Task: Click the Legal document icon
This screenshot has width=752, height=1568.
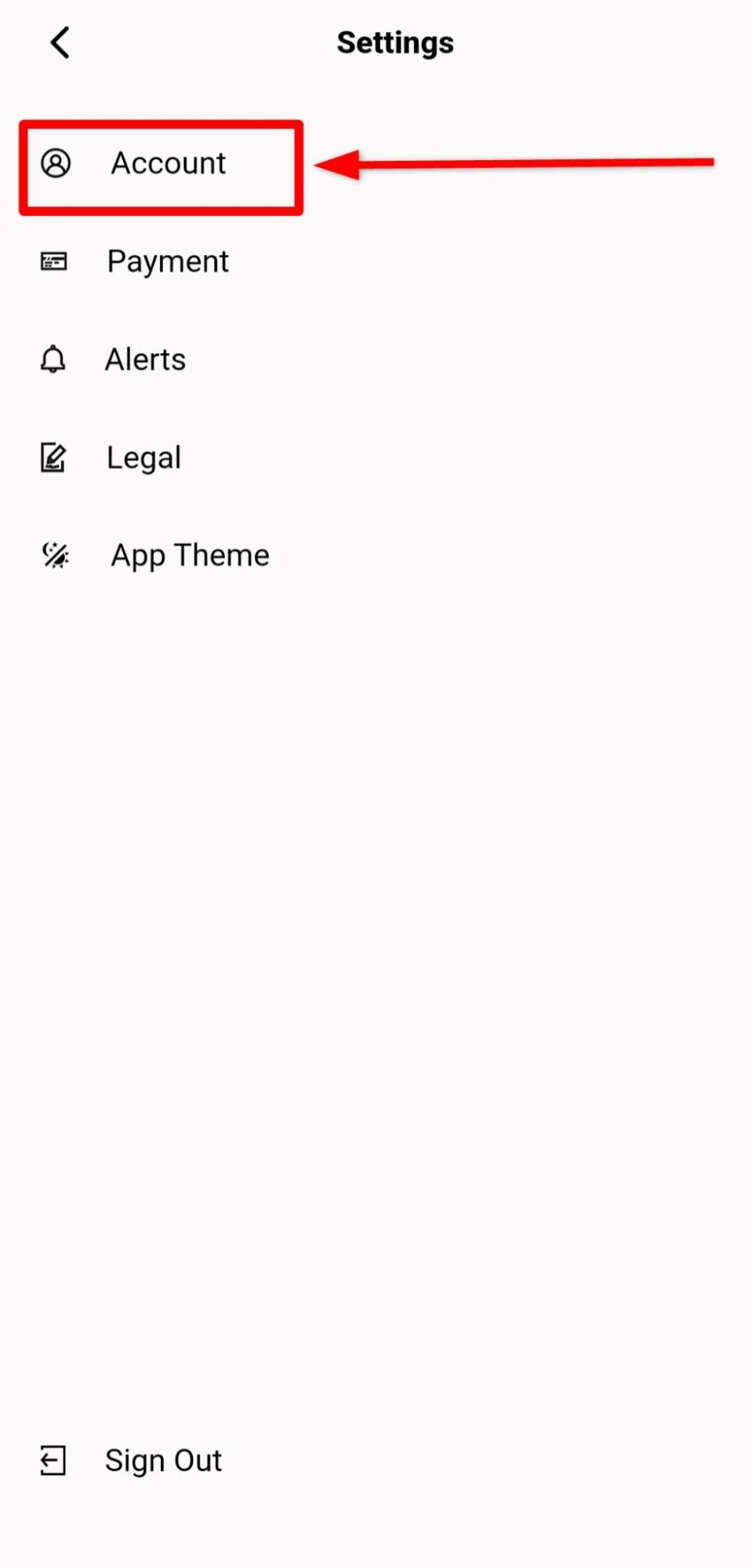Action: point(53,458)
